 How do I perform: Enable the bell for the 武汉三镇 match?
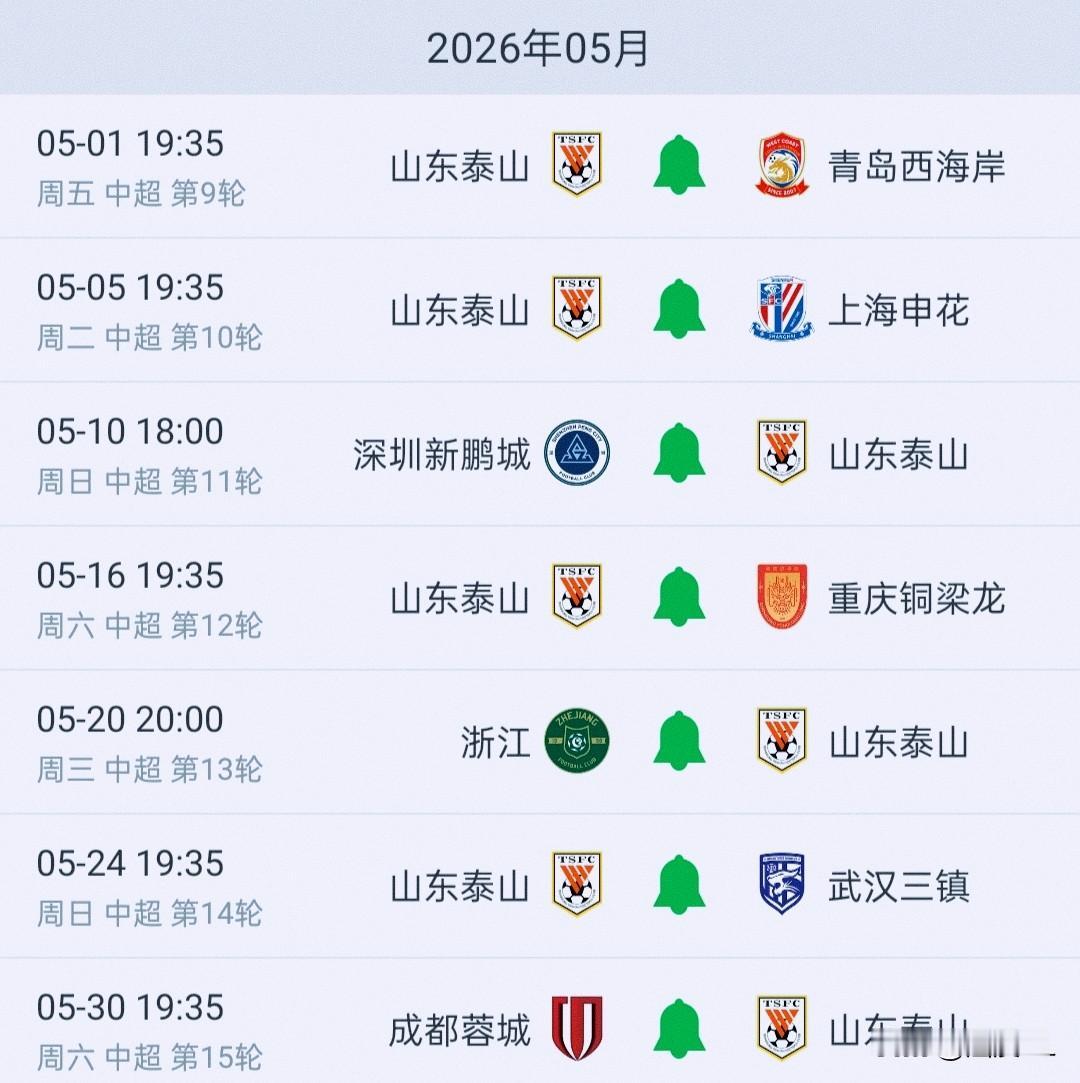679,885
